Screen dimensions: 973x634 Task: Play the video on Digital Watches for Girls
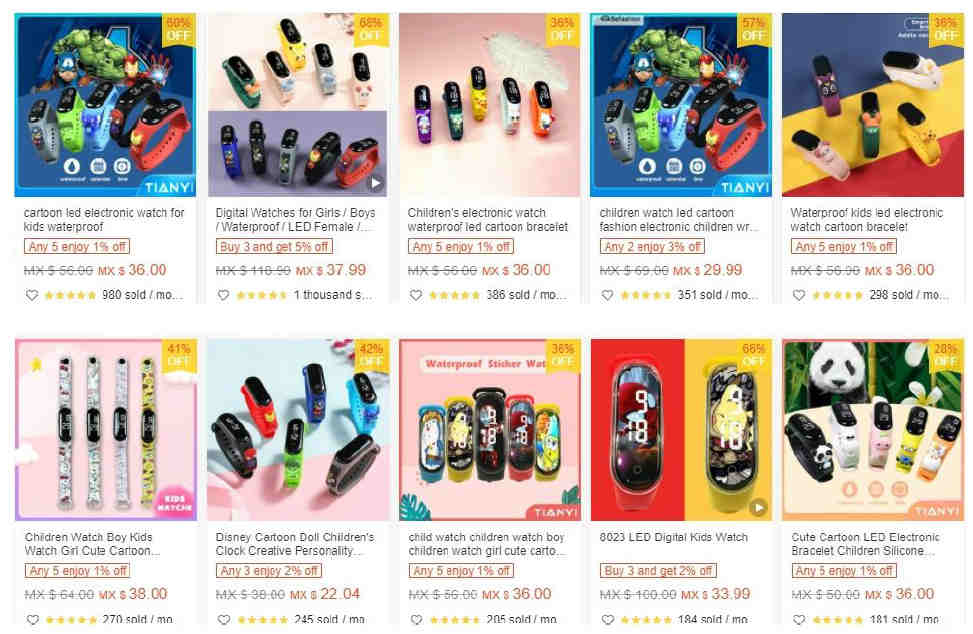(x=375, y=183)
